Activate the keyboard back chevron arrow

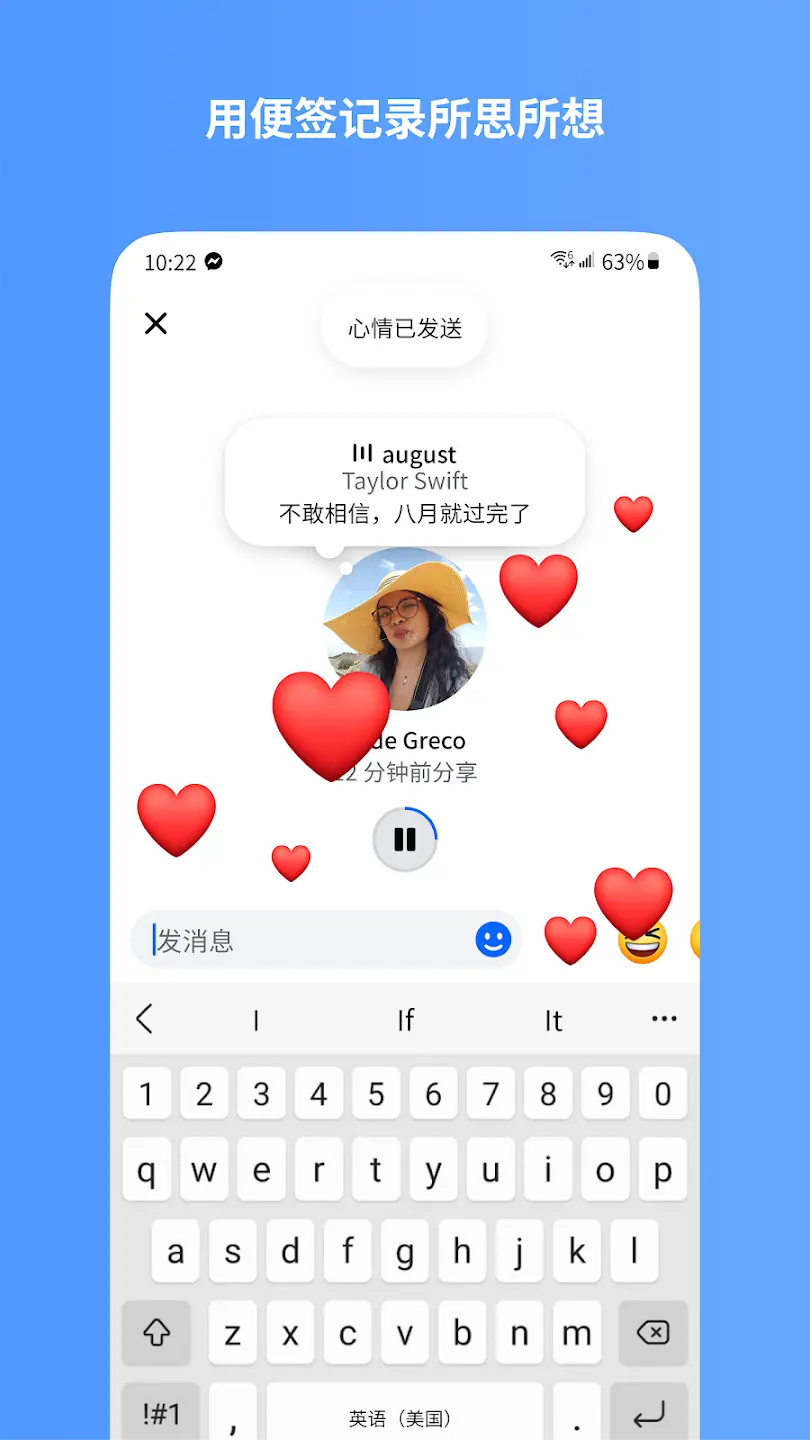coord(145,1019)
